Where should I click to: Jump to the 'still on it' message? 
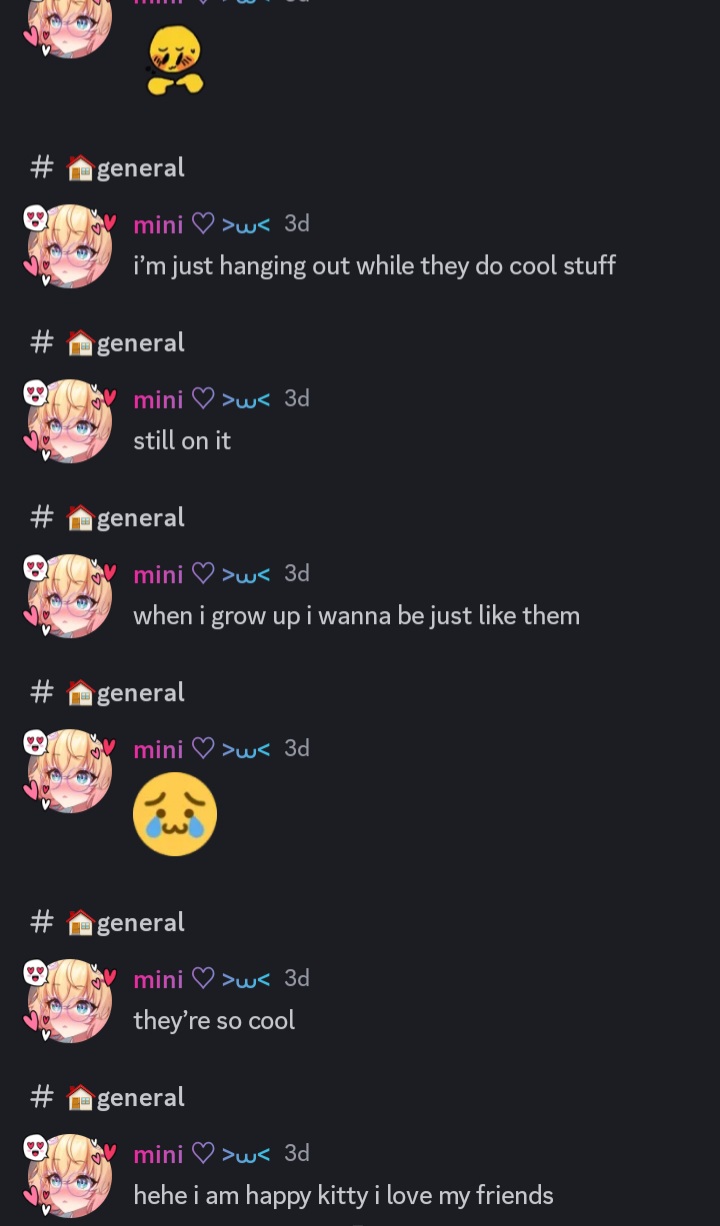182,441
